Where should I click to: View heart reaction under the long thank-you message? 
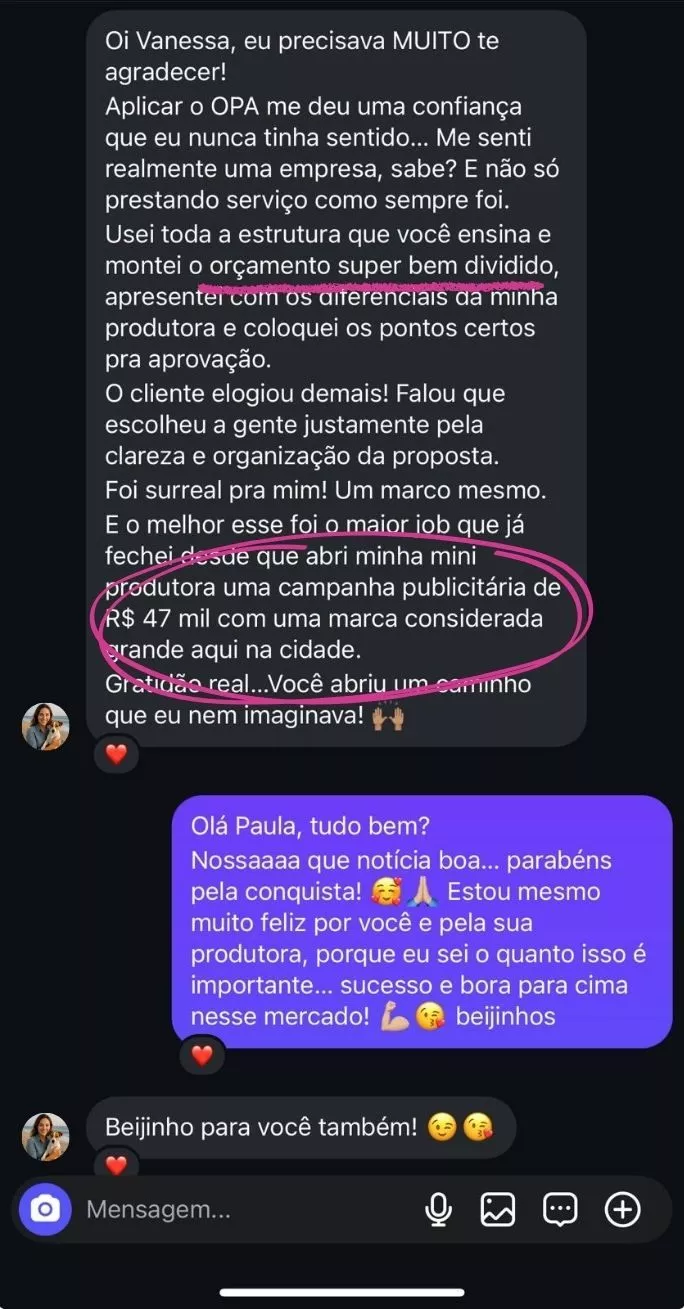(x=116, y=754)
